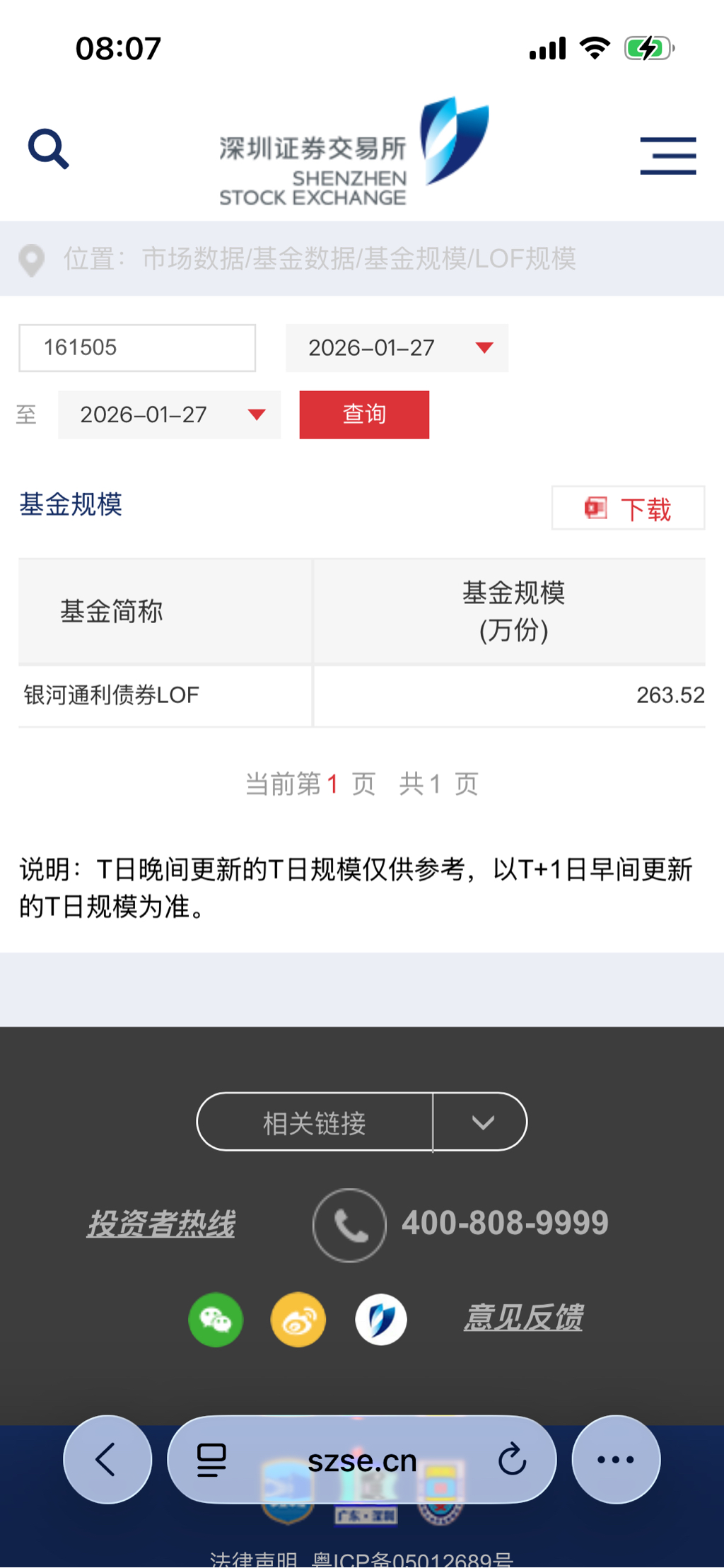
Task: Open the hamburger navigation menu
Action: pyautogui.click(x=667, y=156)
